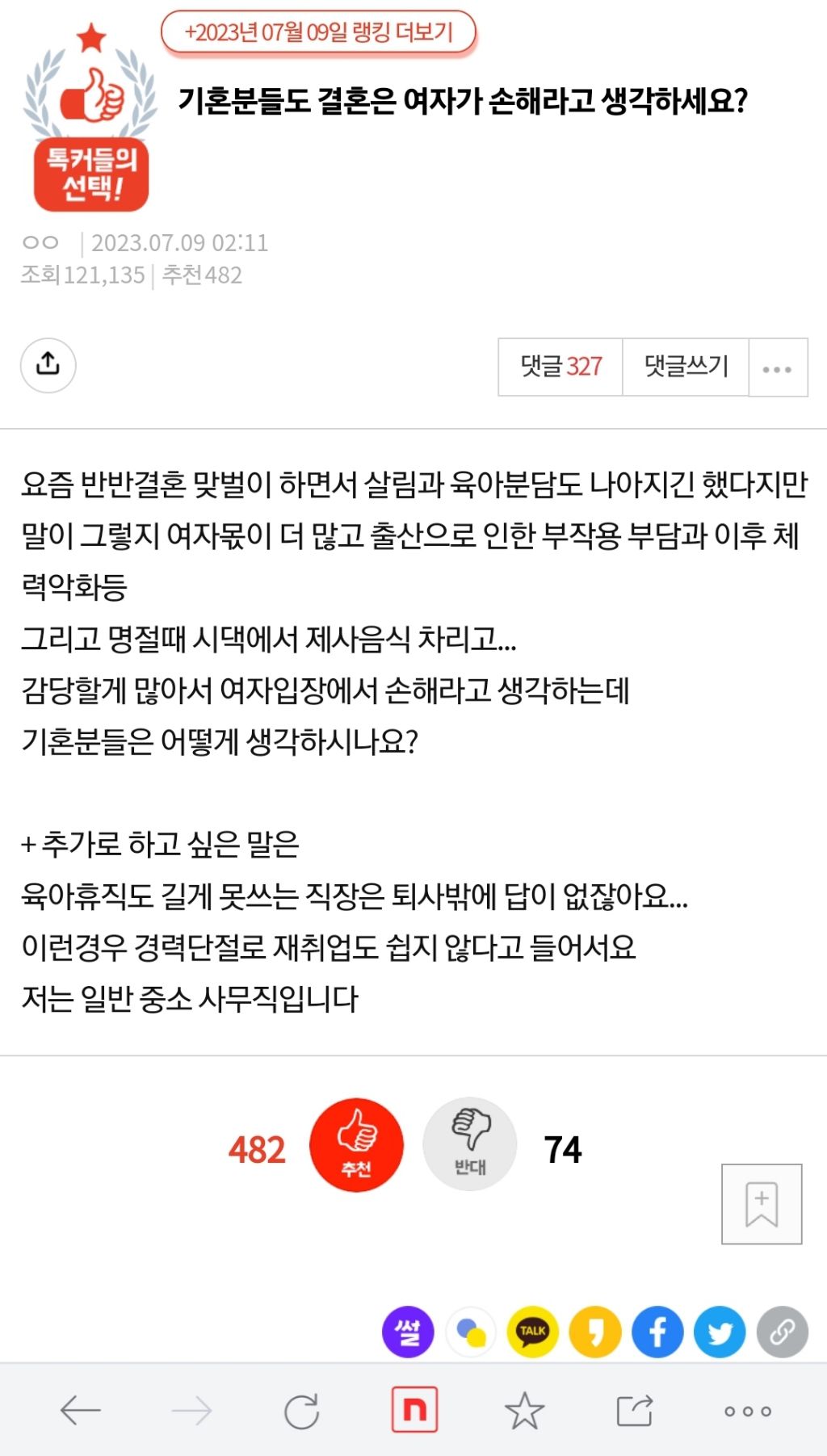Open the three-dot menu beside 댓글쓰기

[x=778, y=368]
